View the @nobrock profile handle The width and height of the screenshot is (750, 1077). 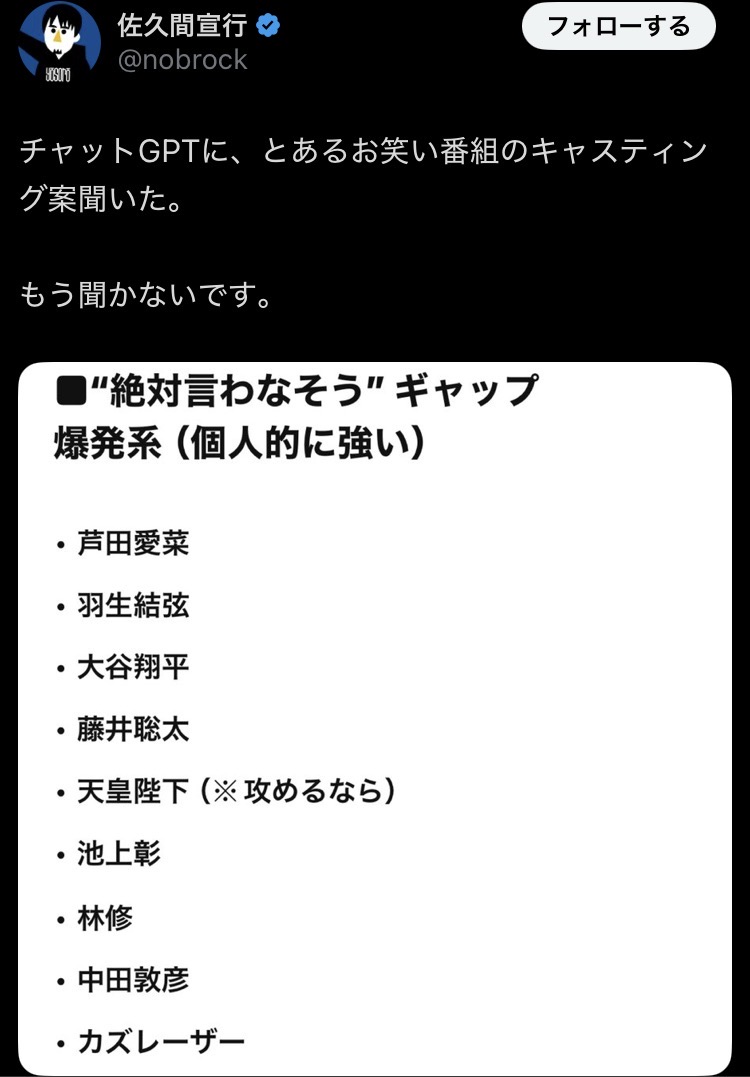point(182,60)
